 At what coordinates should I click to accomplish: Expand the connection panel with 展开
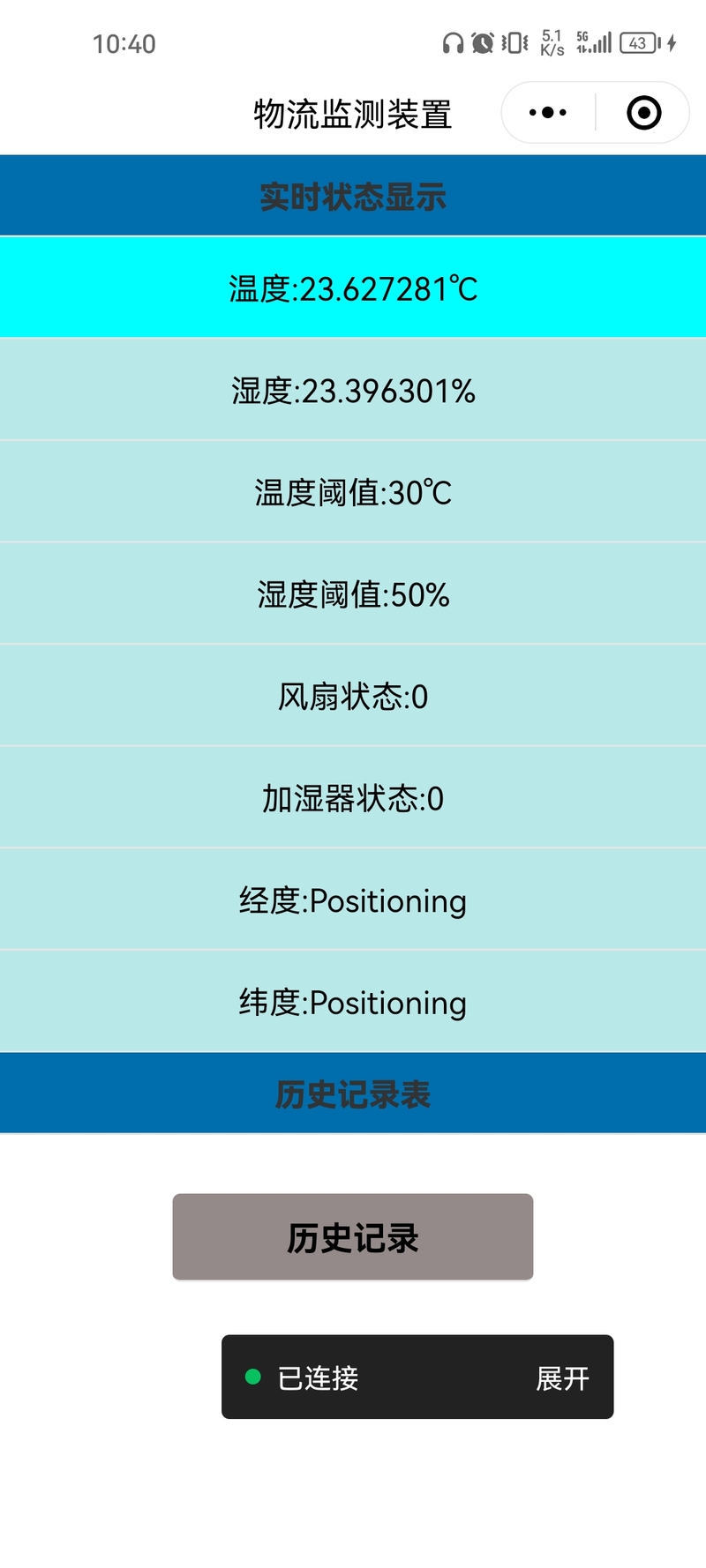tap(562, 1378)
